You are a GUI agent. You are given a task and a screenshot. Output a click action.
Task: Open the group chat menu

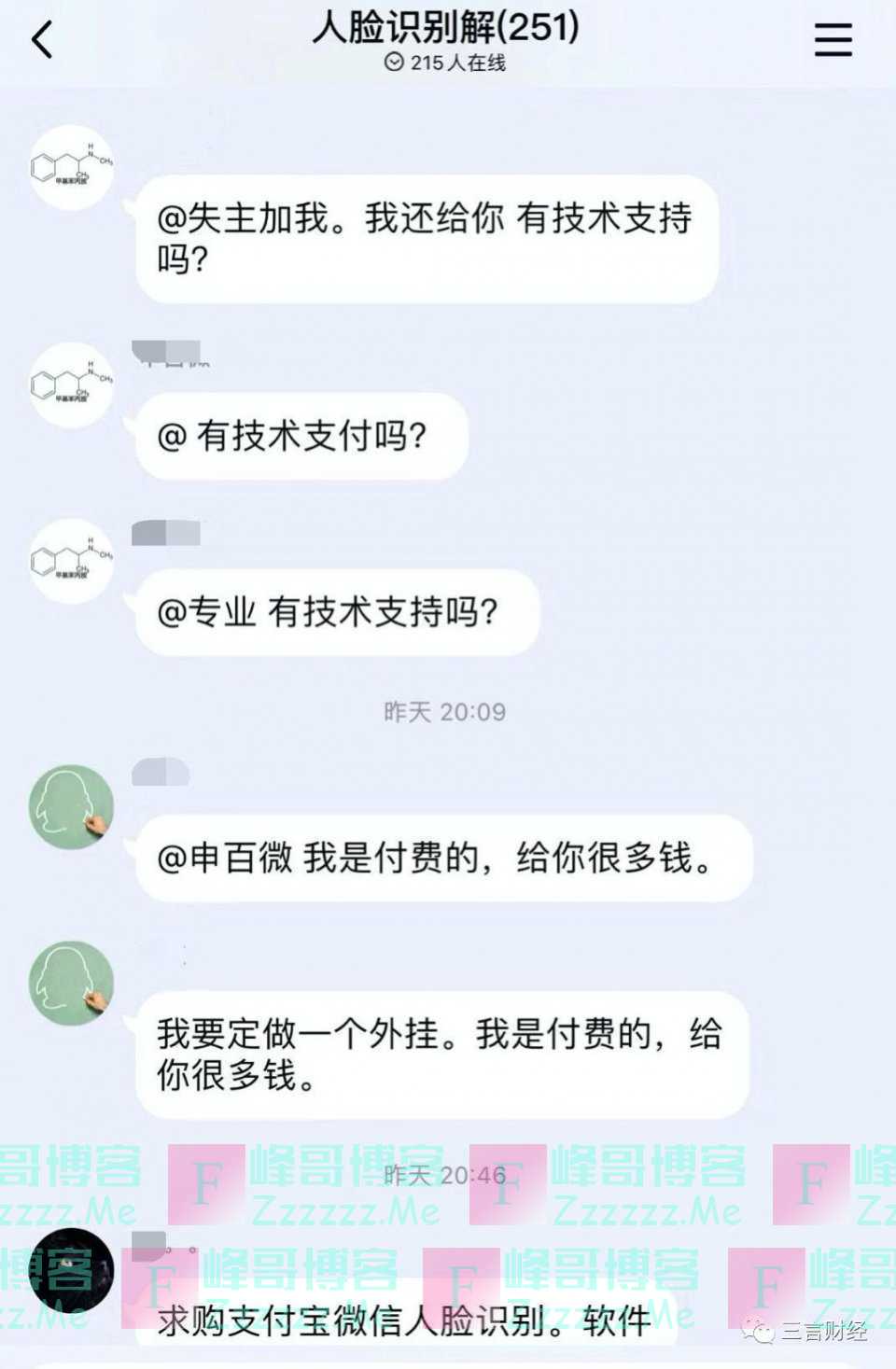pyautogui.click(x=833, y=40)
